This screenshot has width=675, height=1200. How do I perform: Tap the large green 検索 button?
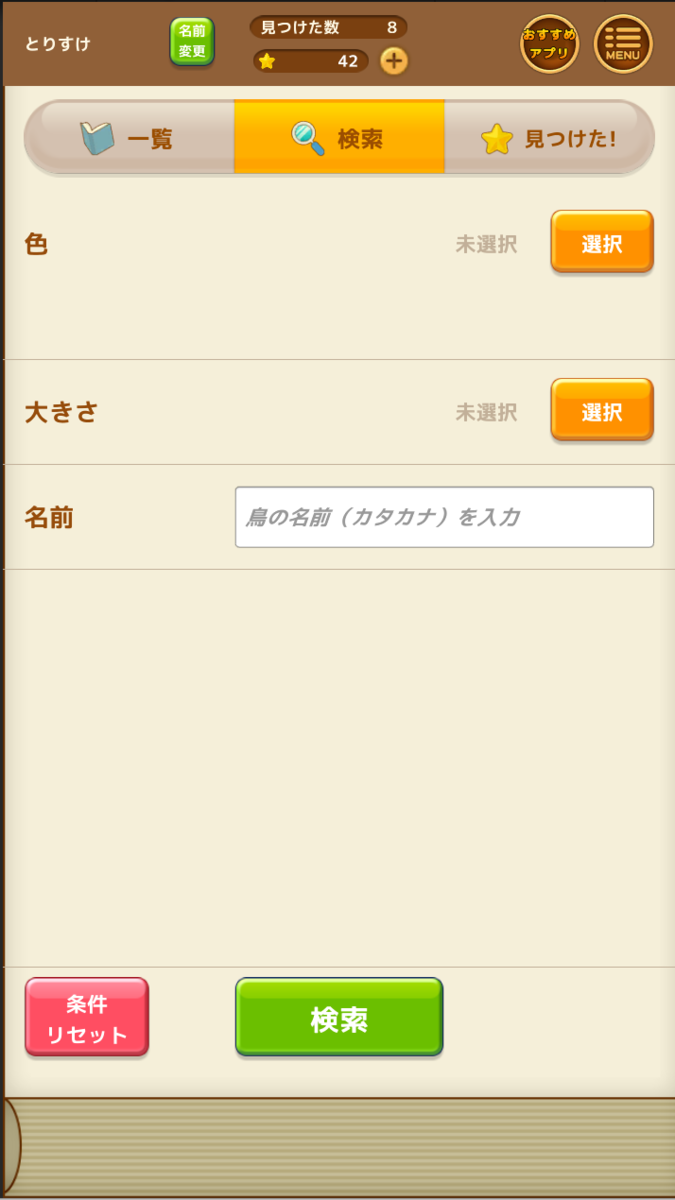pyautogui.click(x=339, y=1017)
